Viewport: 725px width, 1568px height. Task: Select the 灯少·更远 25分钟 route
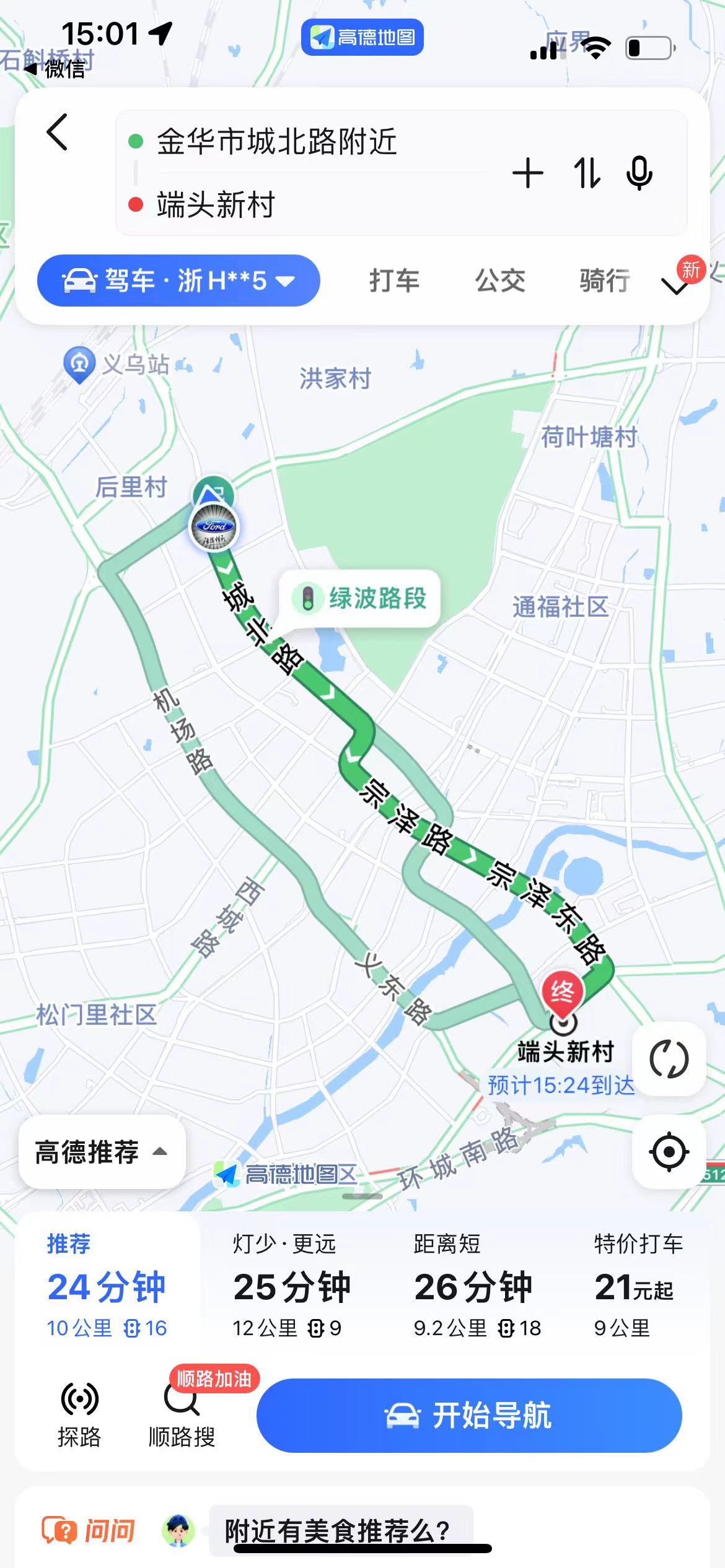pyautogui.click(x=291, y=1287)
